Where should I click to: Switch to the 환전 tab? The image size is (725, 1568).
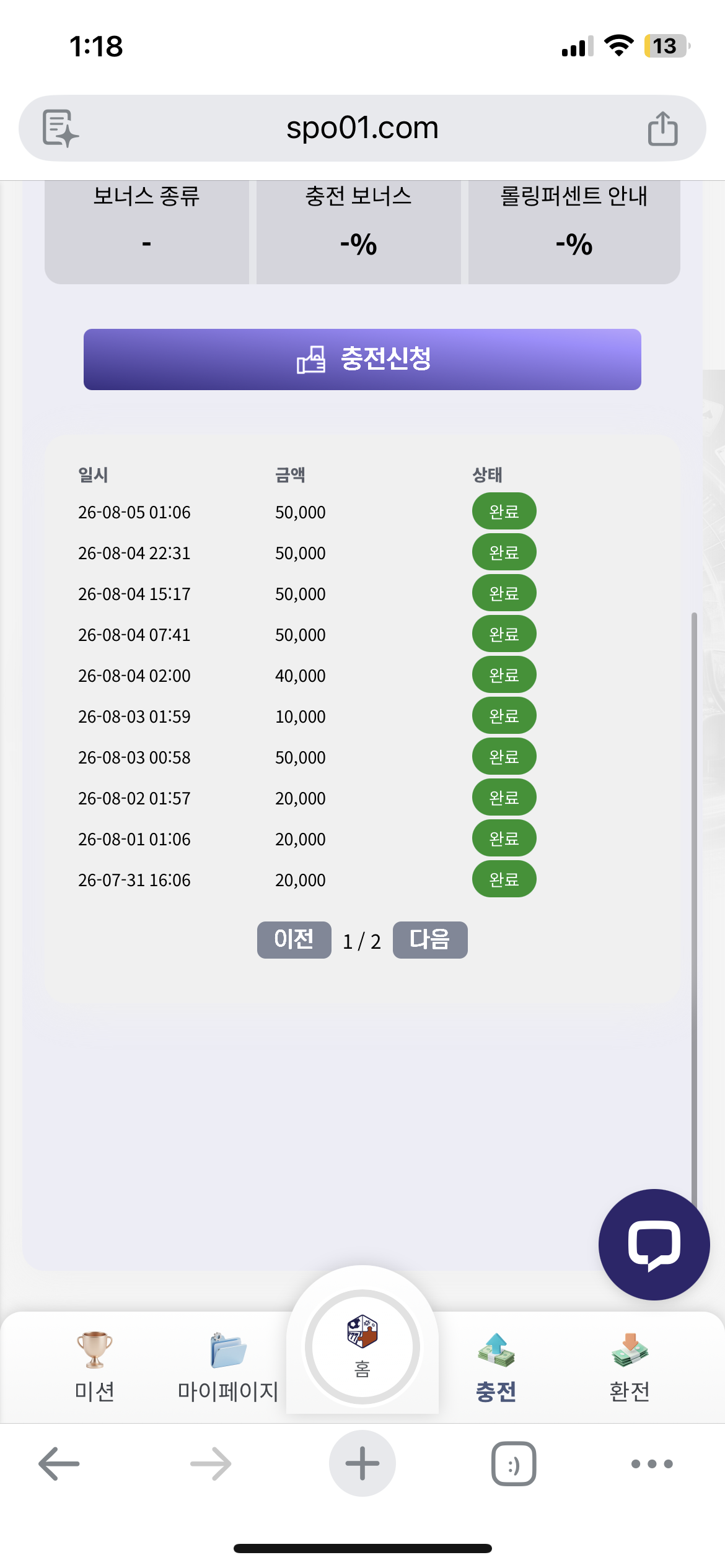[x=630, y=1367]
